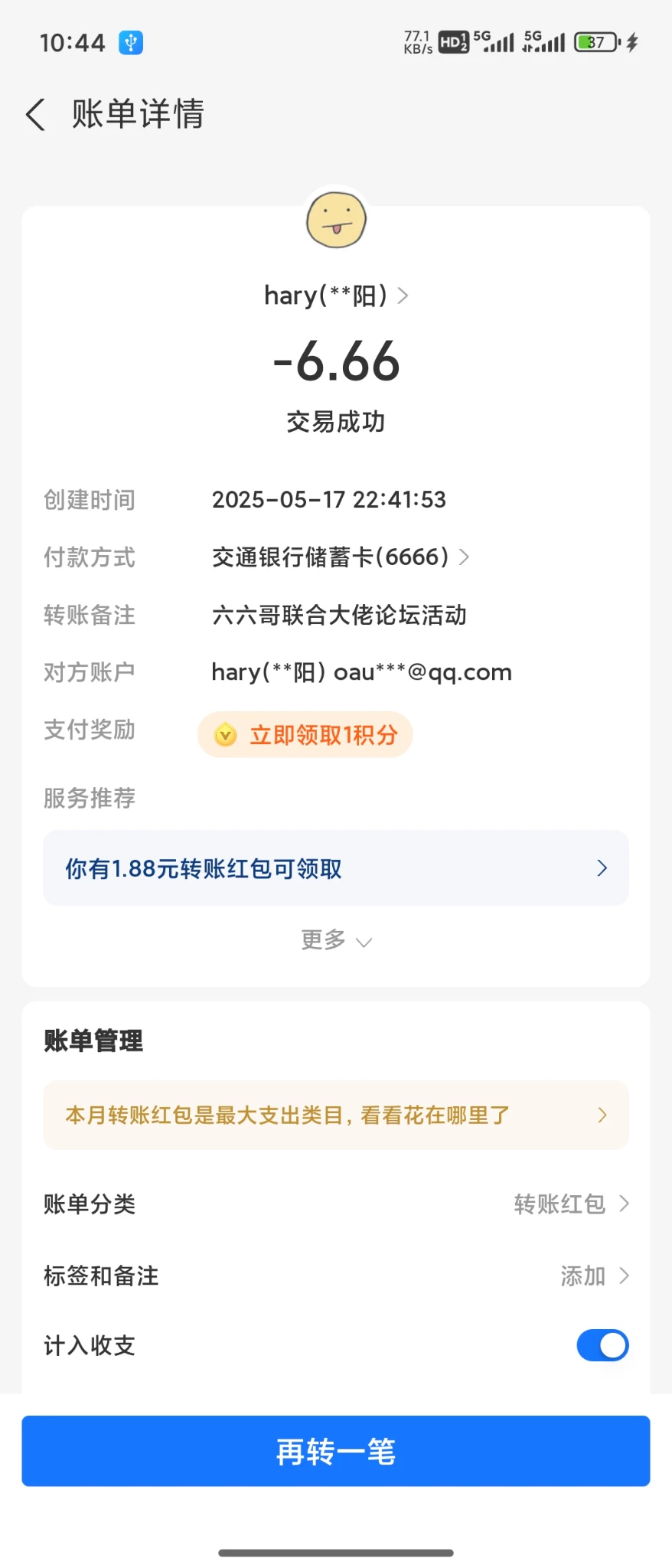This screenshot has width=672, height=1568.
Task: Change 账单分类 category
Action: tap(570, 1204)
